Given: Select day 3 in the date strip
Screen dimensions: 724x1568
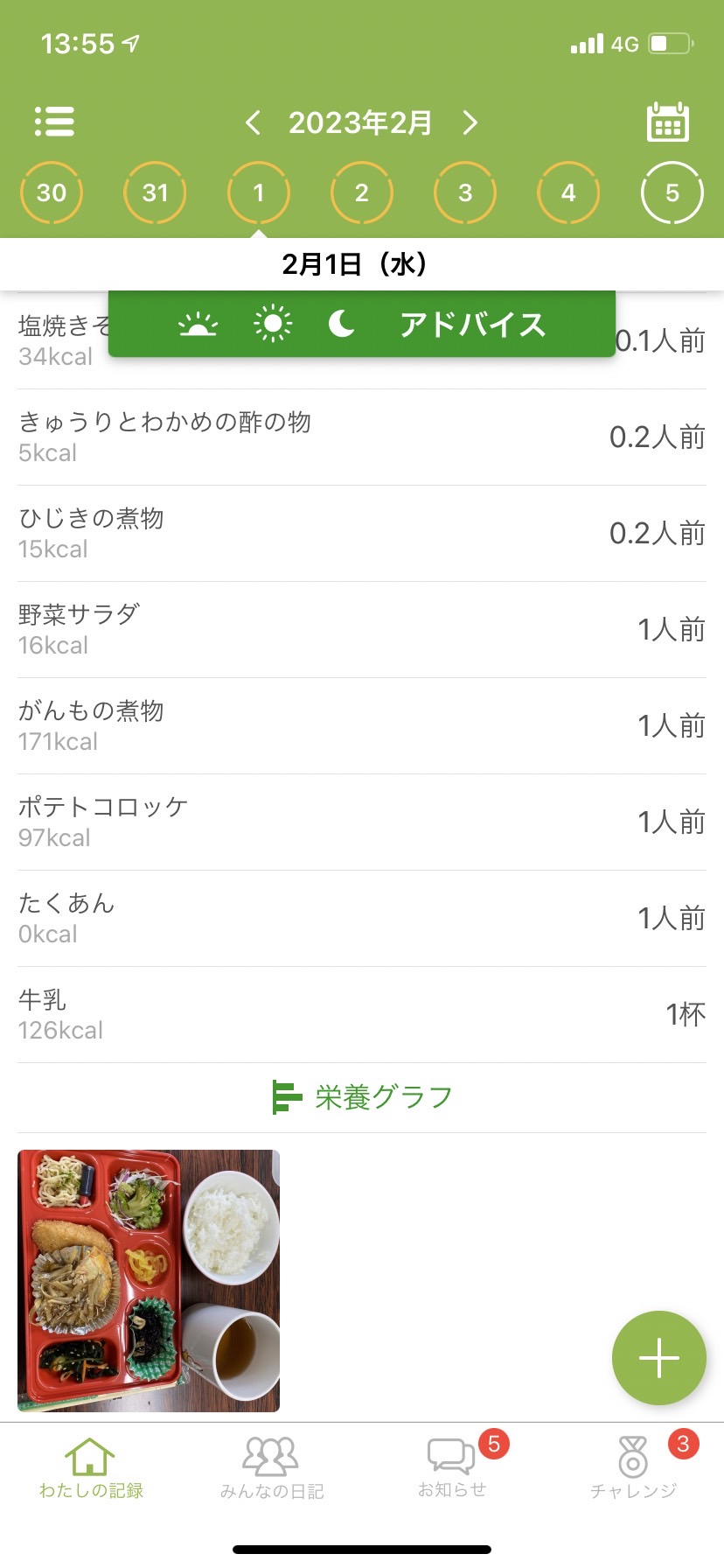Looking at the screenshot, I should tap(465, 192).
